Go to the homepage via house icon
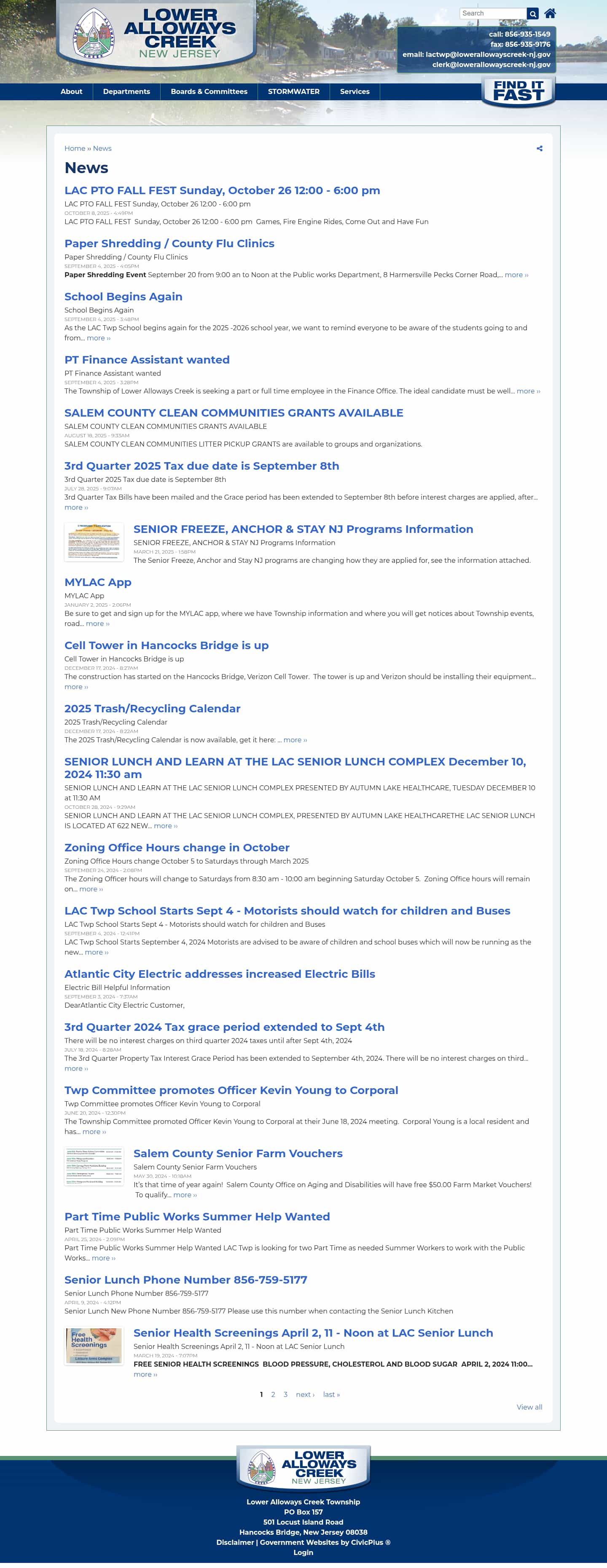Viewport: 607px width, 1568px height. 550,13
